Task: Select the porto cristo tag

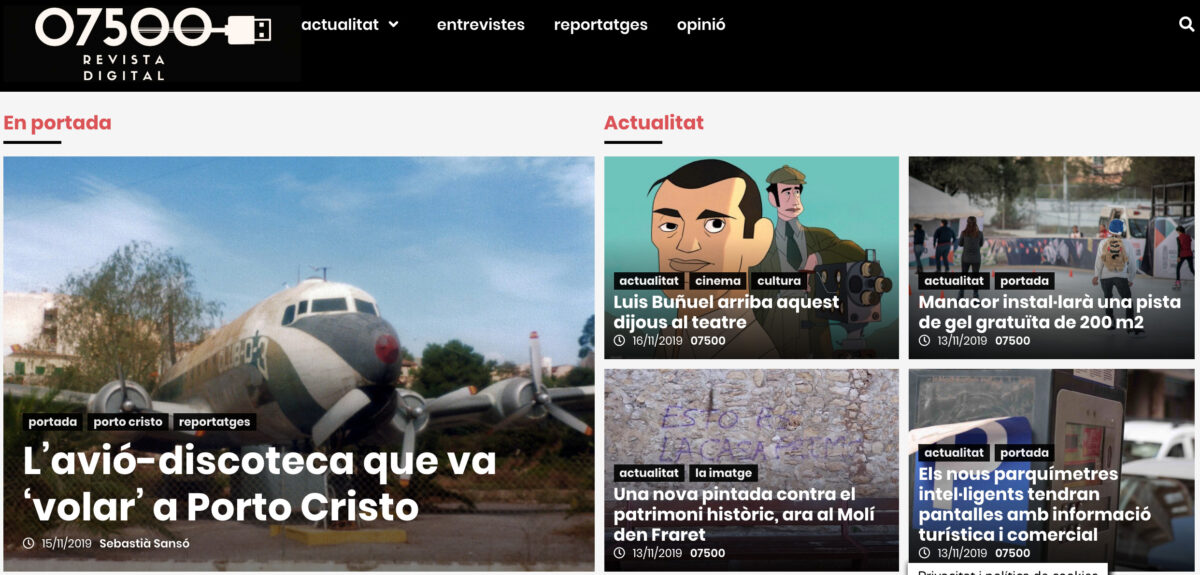Action: coord(127,422)
